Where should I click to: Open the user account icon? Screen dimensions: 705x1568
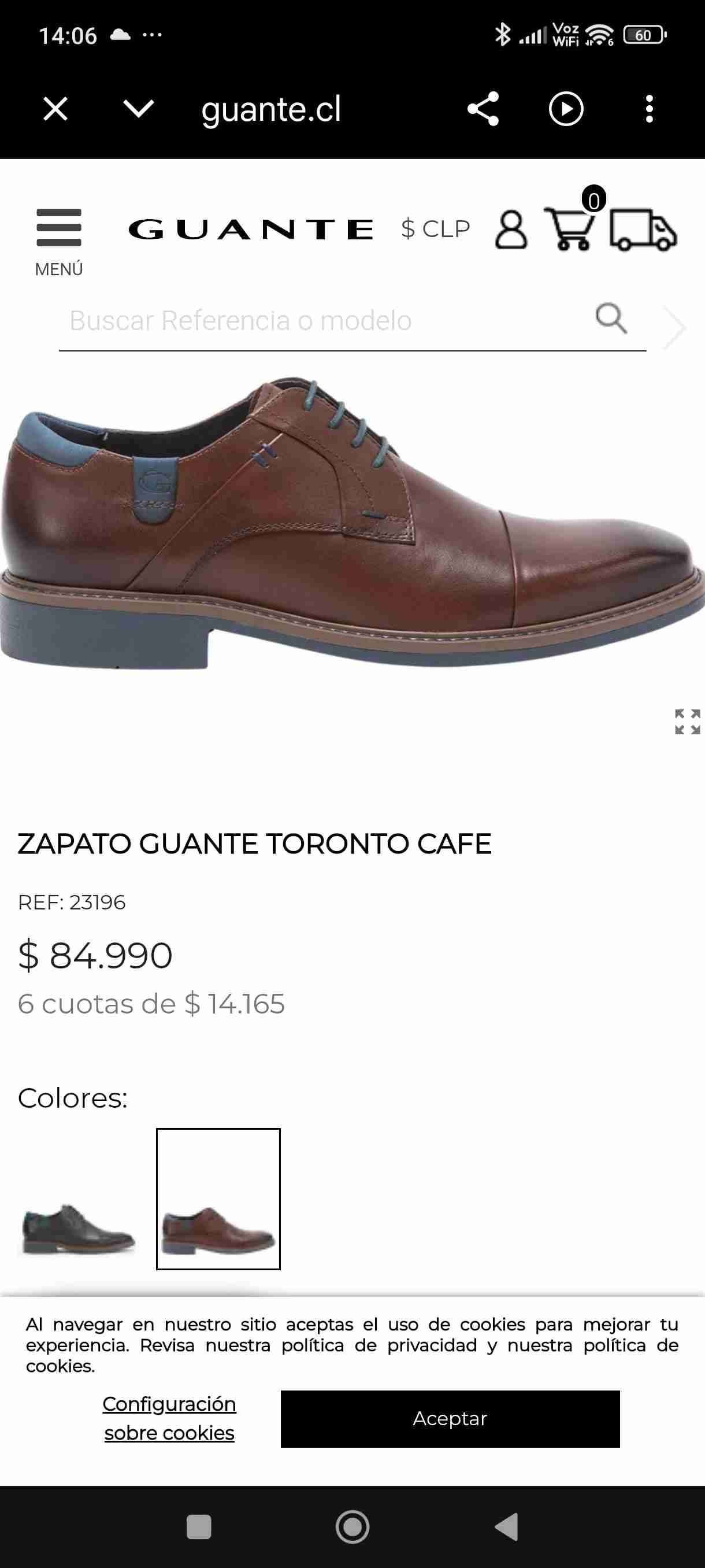click(511, 230)
